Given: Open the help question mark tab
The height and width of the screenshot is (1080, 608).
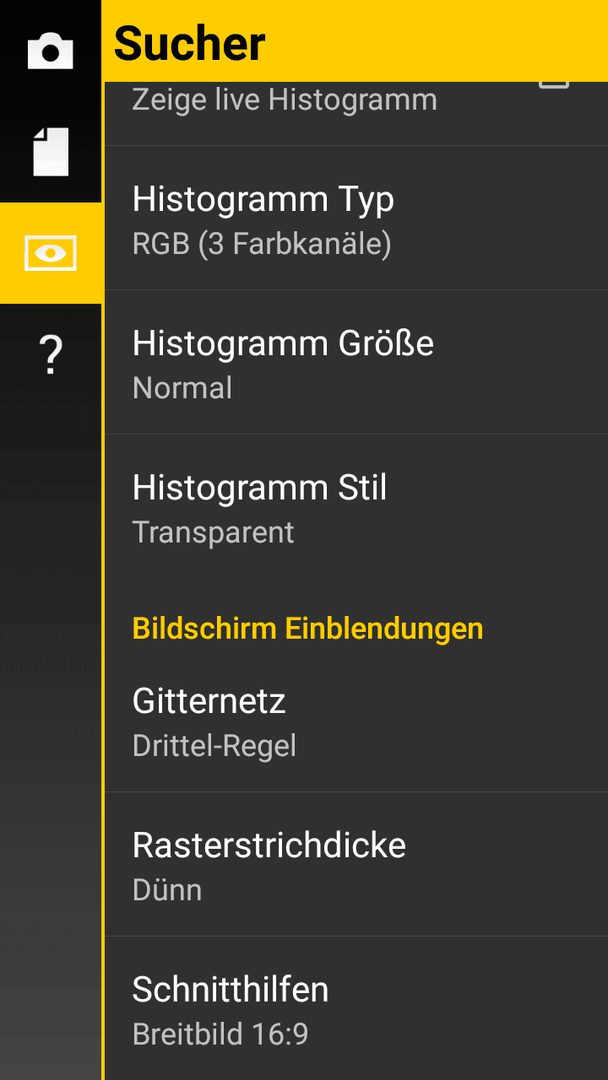Looking at the screenshot, I should [50, 355].
